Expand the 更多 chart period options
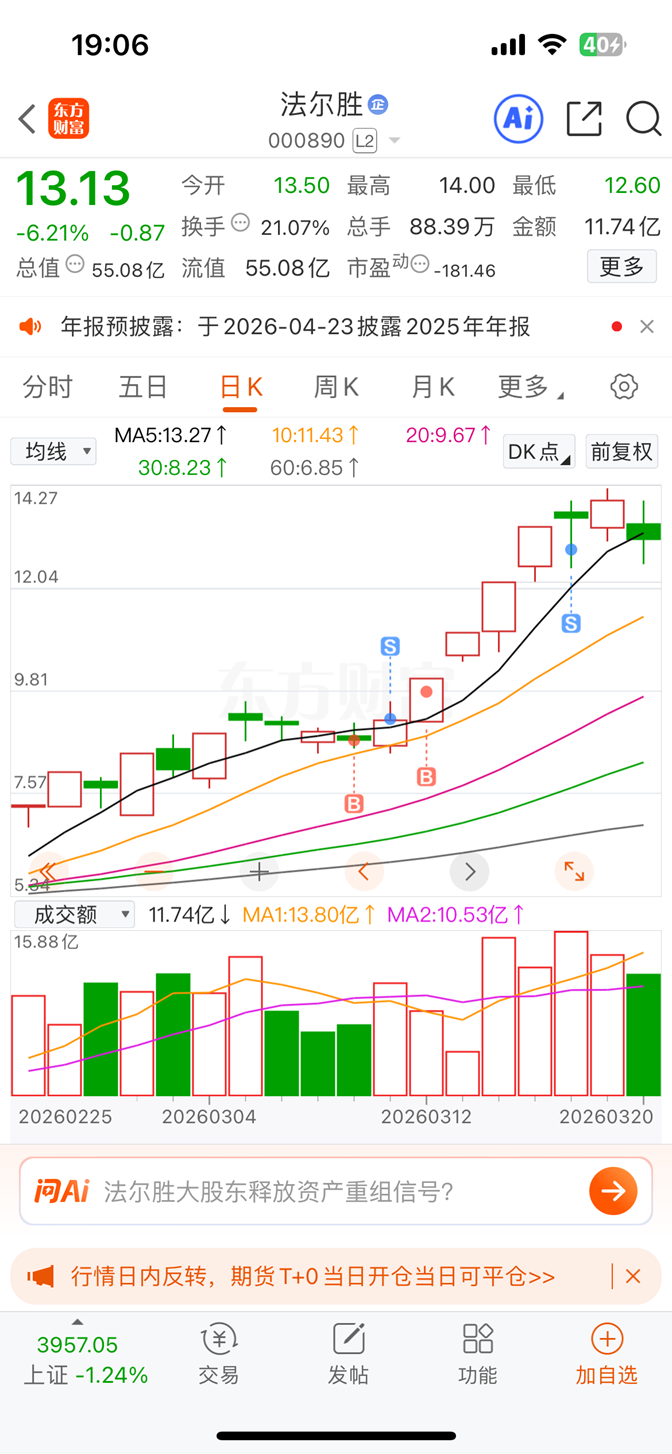This screenshot has width=672, height=1454. coord(529,387)
